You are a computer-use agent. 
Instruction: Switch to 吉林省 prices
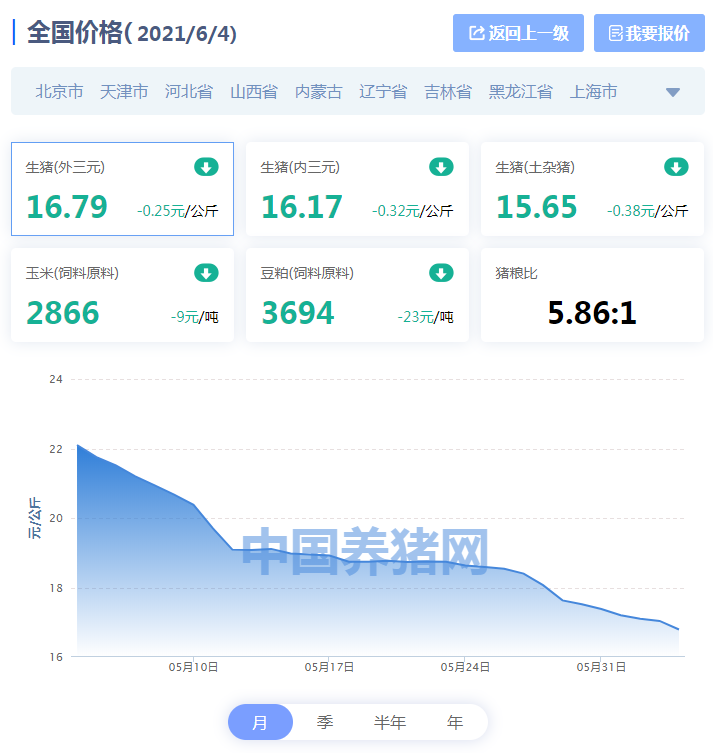point(448,91)
